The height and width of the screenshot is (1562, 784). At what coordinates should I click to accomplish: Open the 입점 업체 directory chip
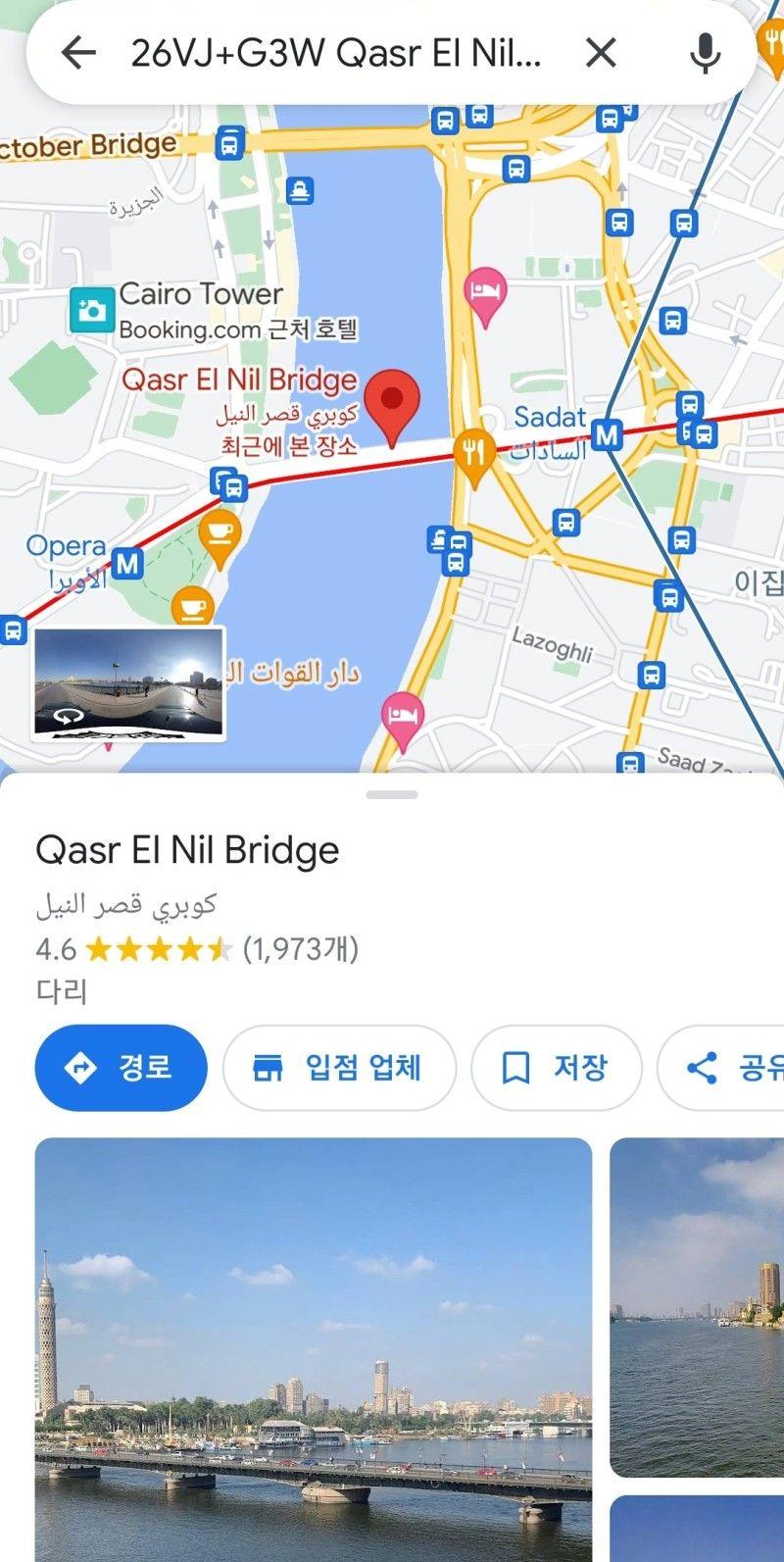pos(339,1067)
